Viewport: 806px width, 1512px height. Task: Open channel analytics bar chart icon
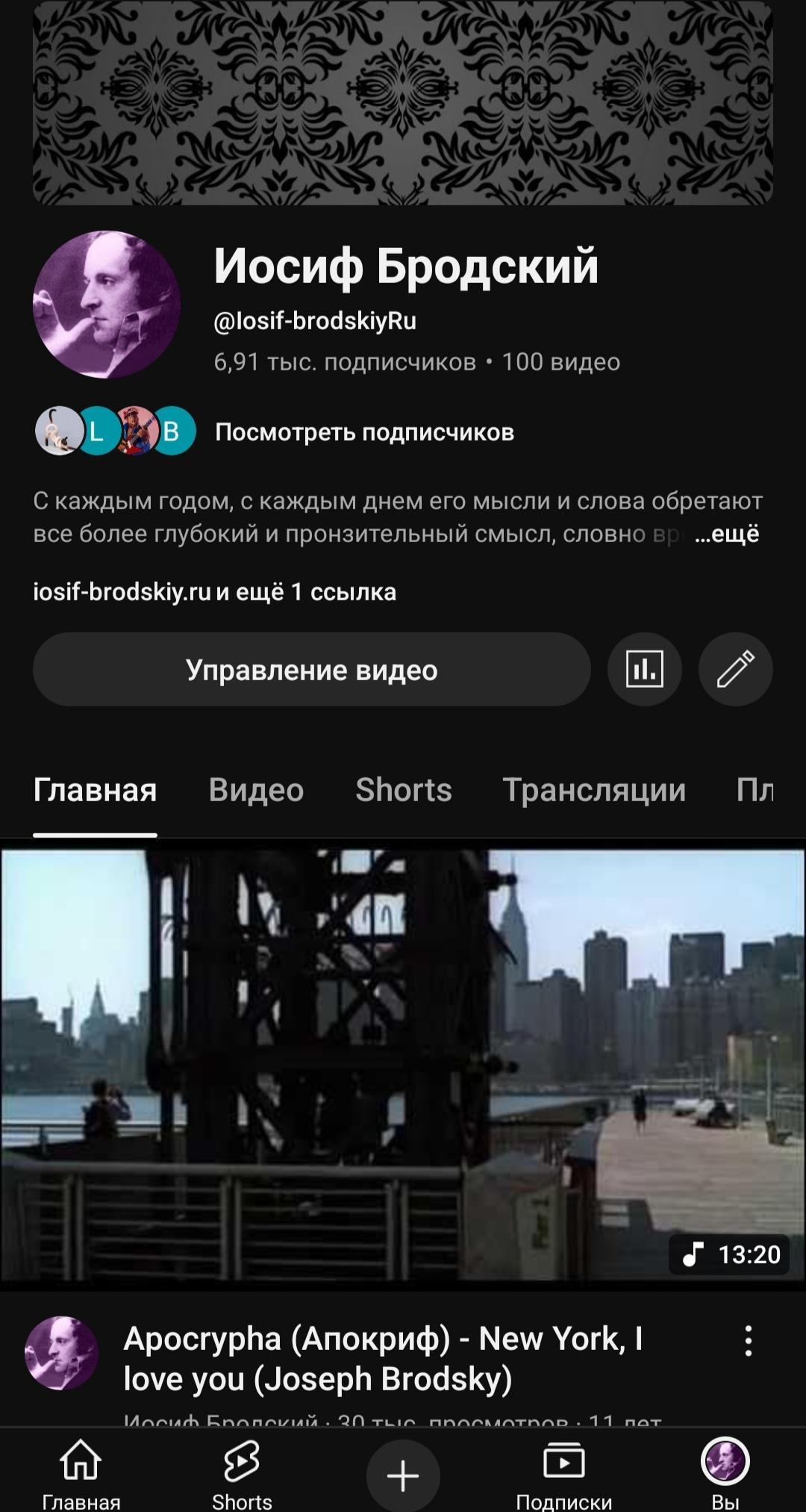[x=644, y=669]
